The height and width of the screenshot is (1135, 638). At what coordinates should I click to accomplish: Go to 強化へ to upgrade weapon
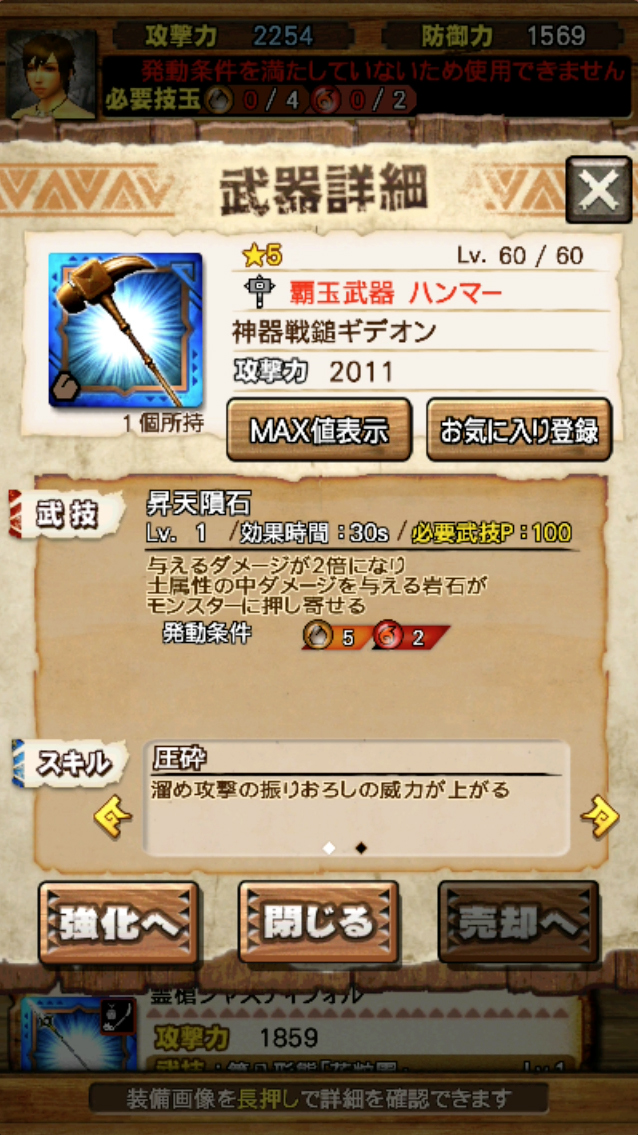(118, 922)
